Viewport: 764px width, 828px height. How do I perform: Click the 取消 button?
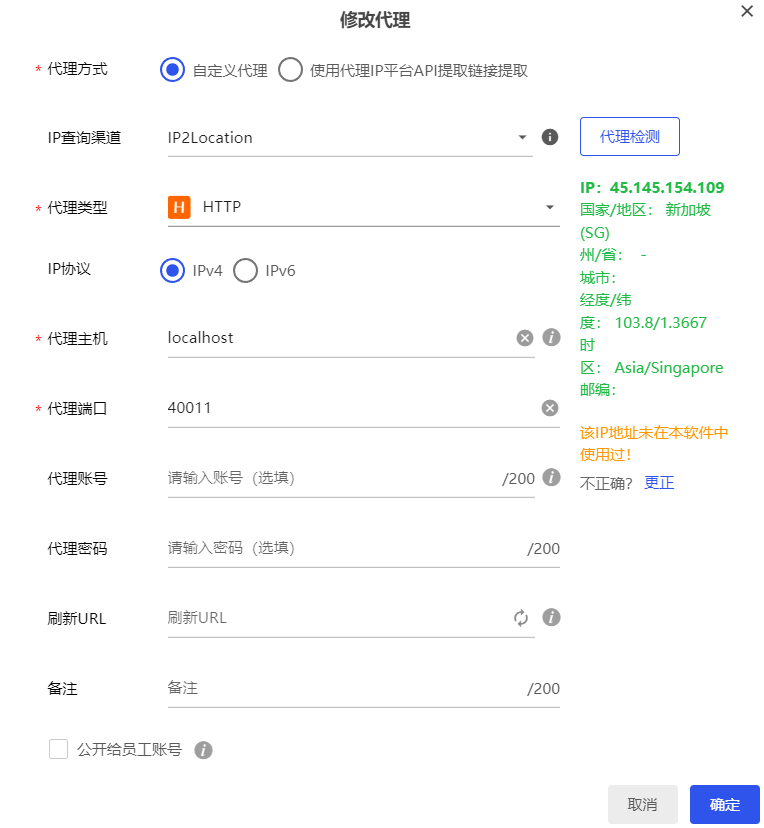[642, 804]
